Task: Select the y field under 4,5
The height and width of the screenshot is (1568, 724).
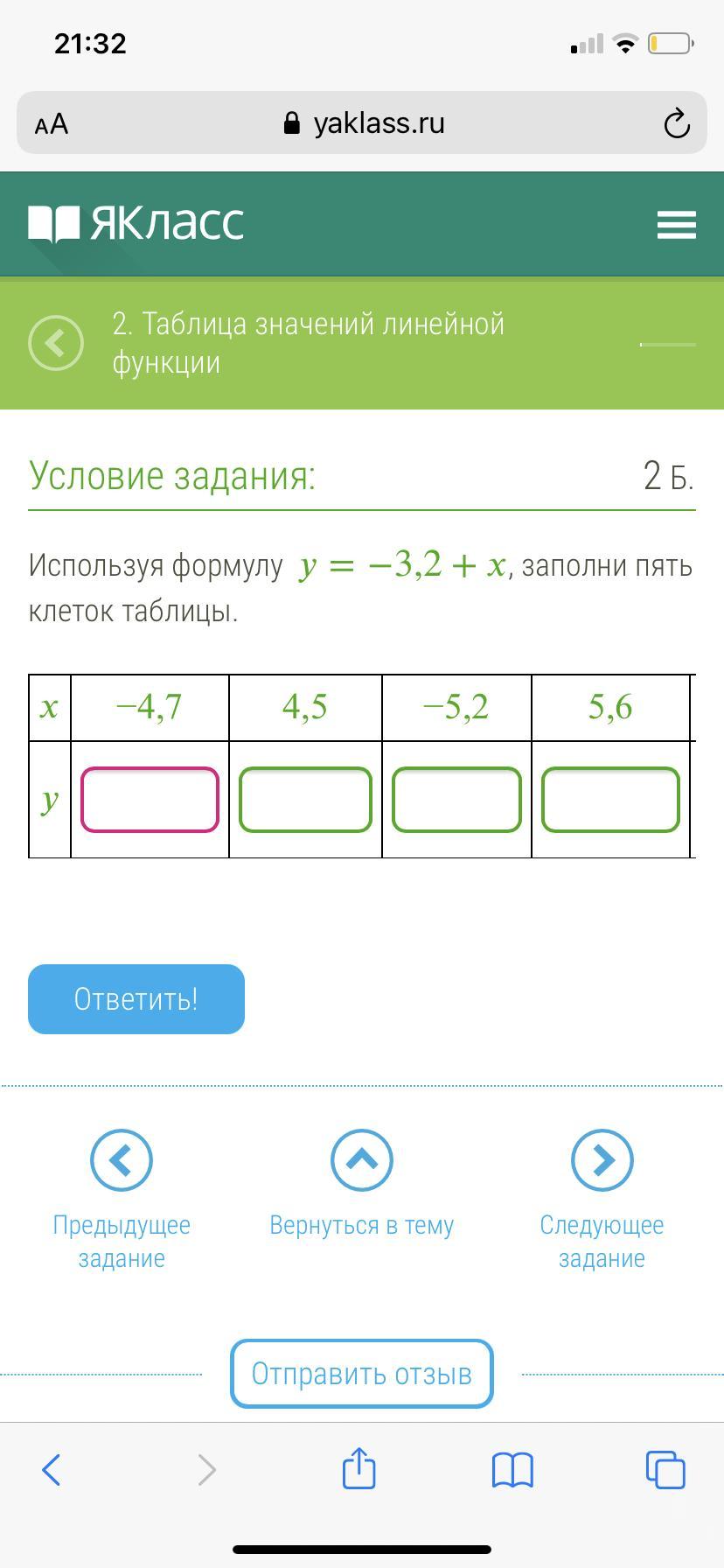Action: point(305,799)
